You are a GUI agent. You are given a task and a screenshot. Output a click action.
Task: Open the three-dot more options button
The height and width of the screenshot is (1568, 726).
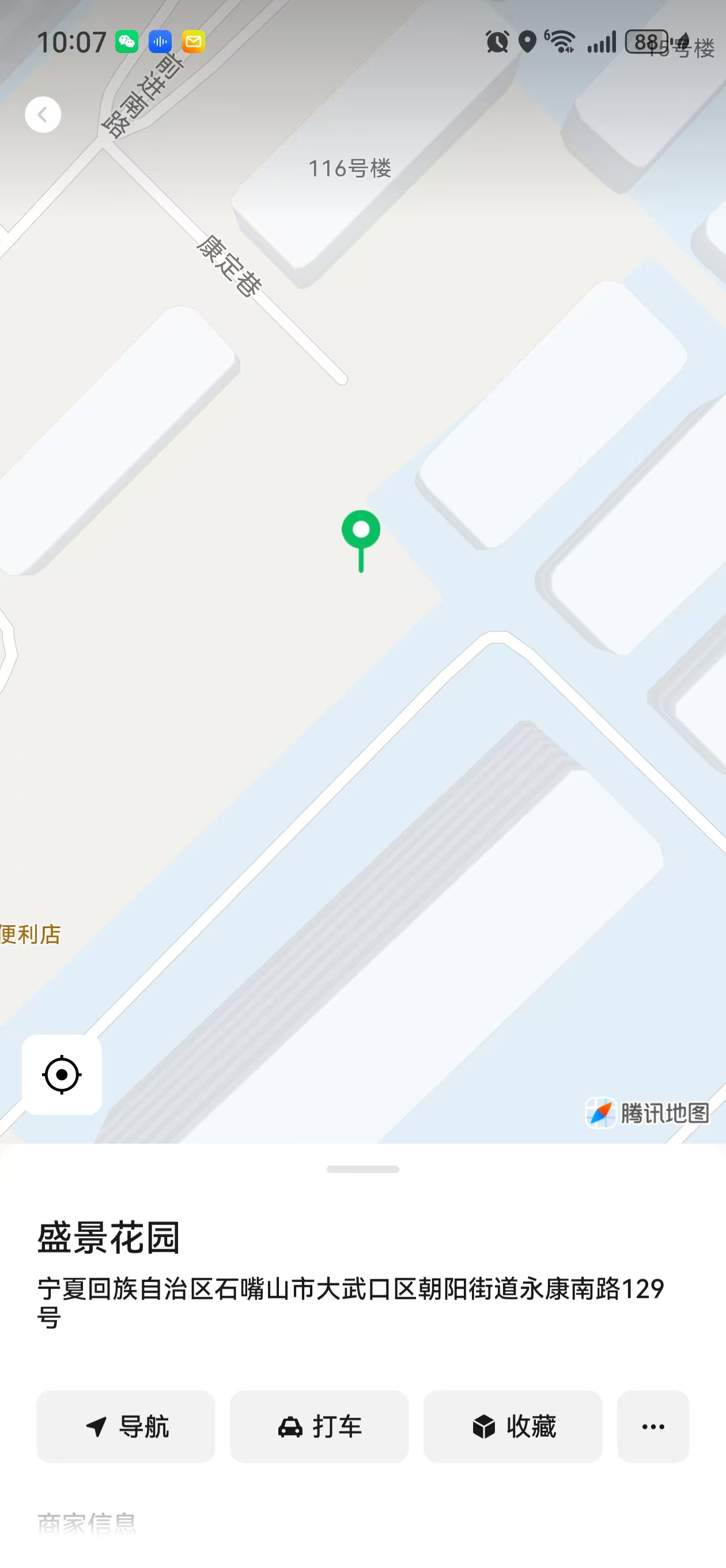tap(653, 1426)
